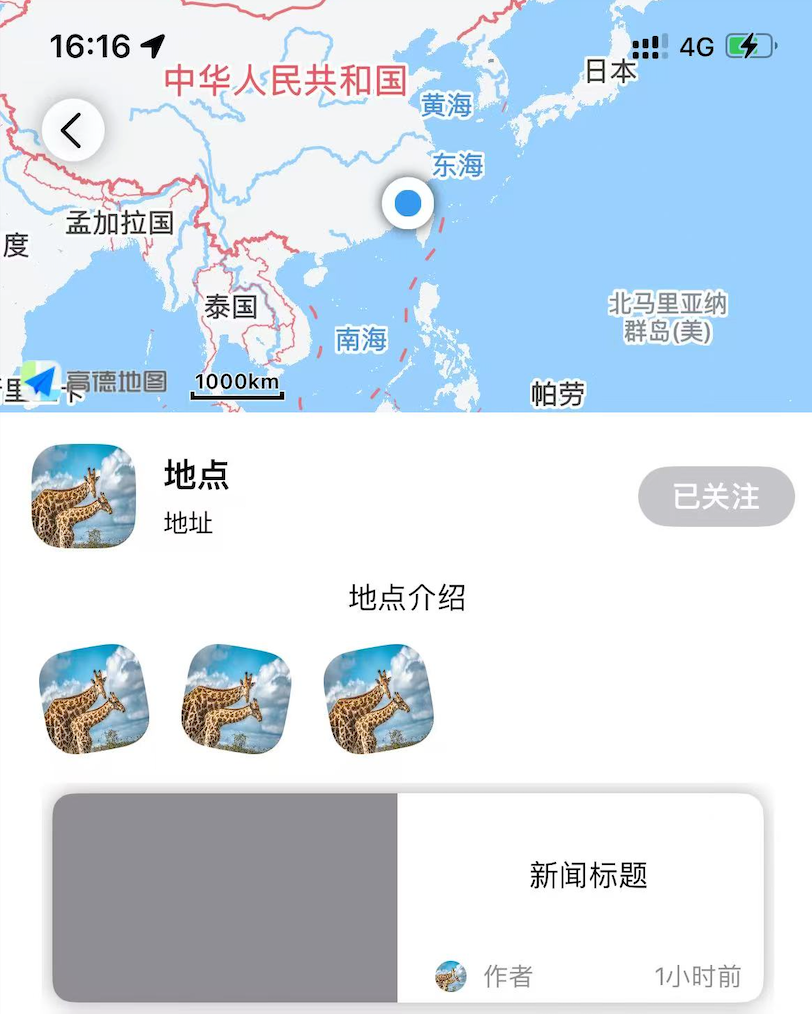This screenshot has width=812, height=1014.
Task: Toggle the 已关注 follow state
Action: pyautogui.click(x=715, y=496)
